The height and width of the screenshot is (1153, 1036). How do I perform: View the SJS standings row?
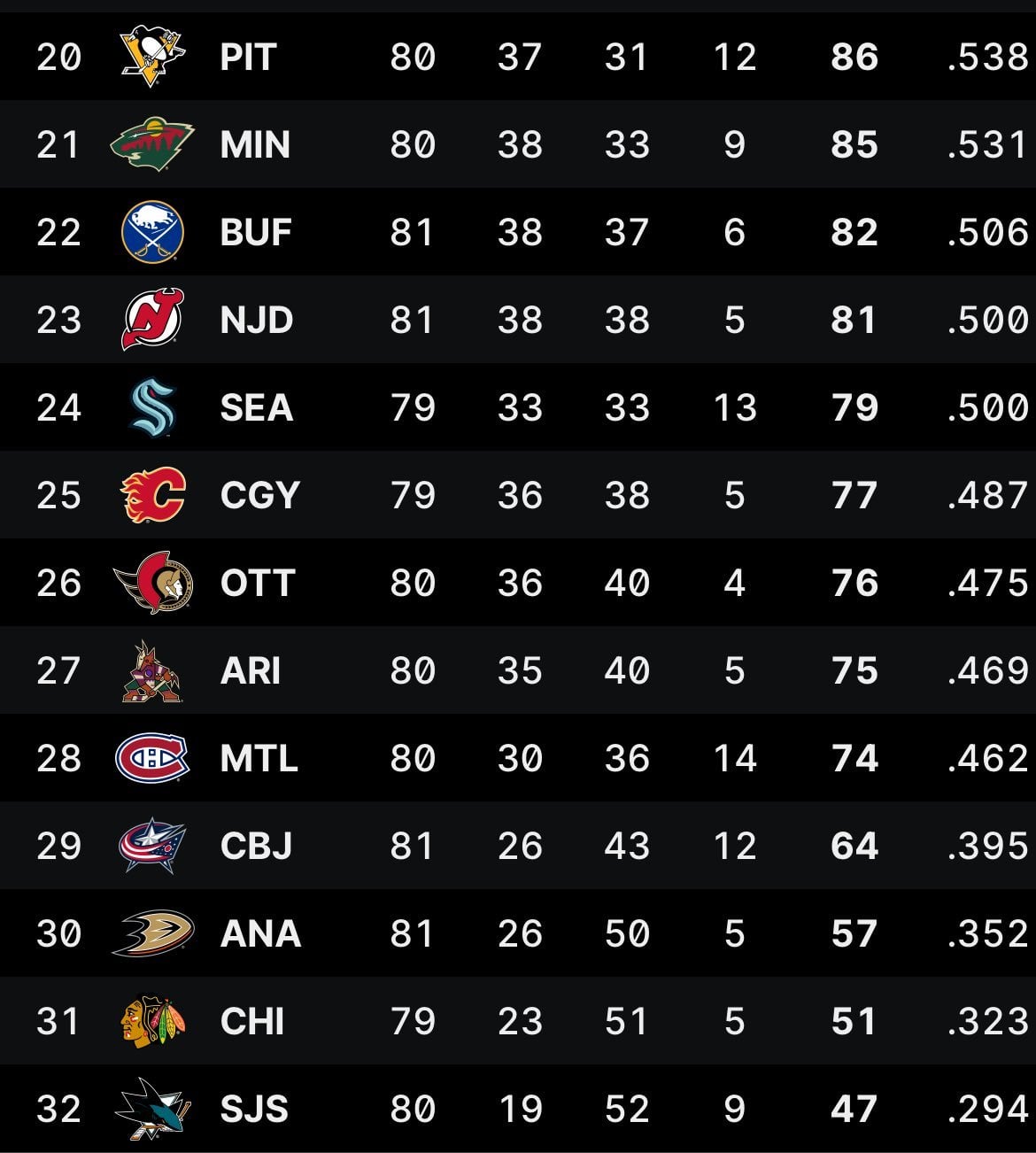coord(254,1109)
